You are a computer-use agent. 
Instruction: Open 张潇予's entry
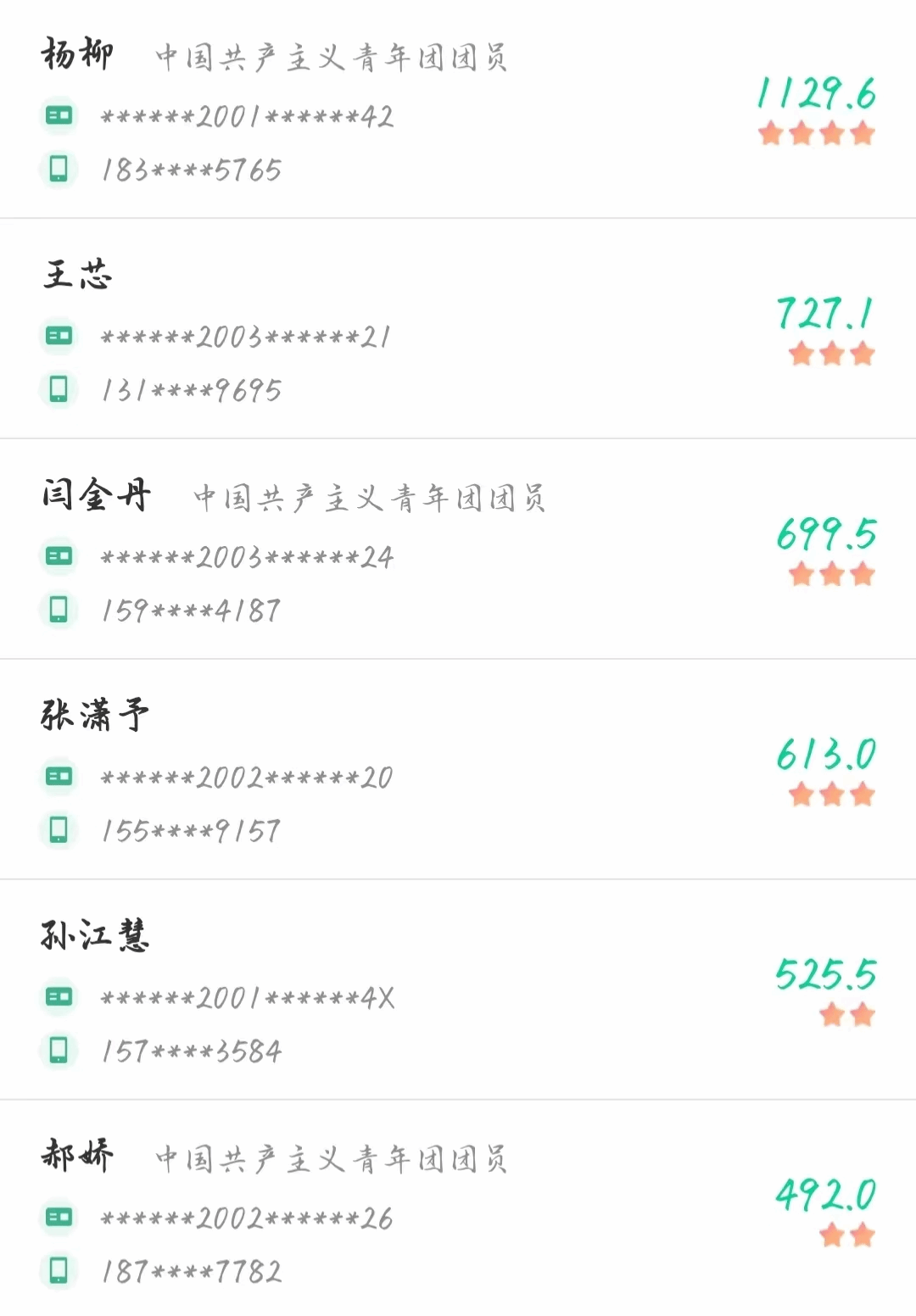(x=458, y=772)
